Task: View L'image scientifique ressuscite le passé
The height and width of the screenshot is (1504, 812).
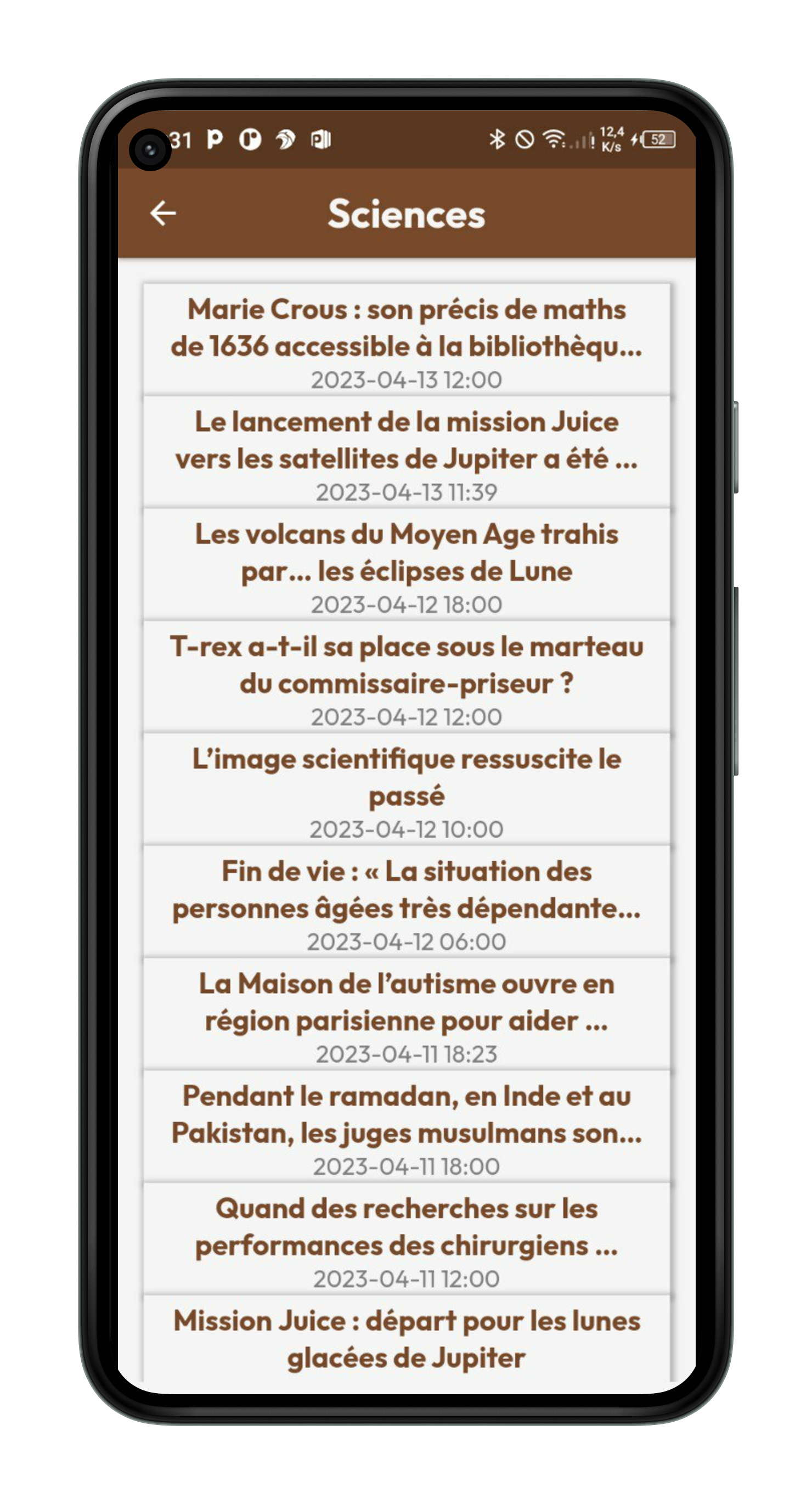Action: pyautogui.click(x=407, y=789)
